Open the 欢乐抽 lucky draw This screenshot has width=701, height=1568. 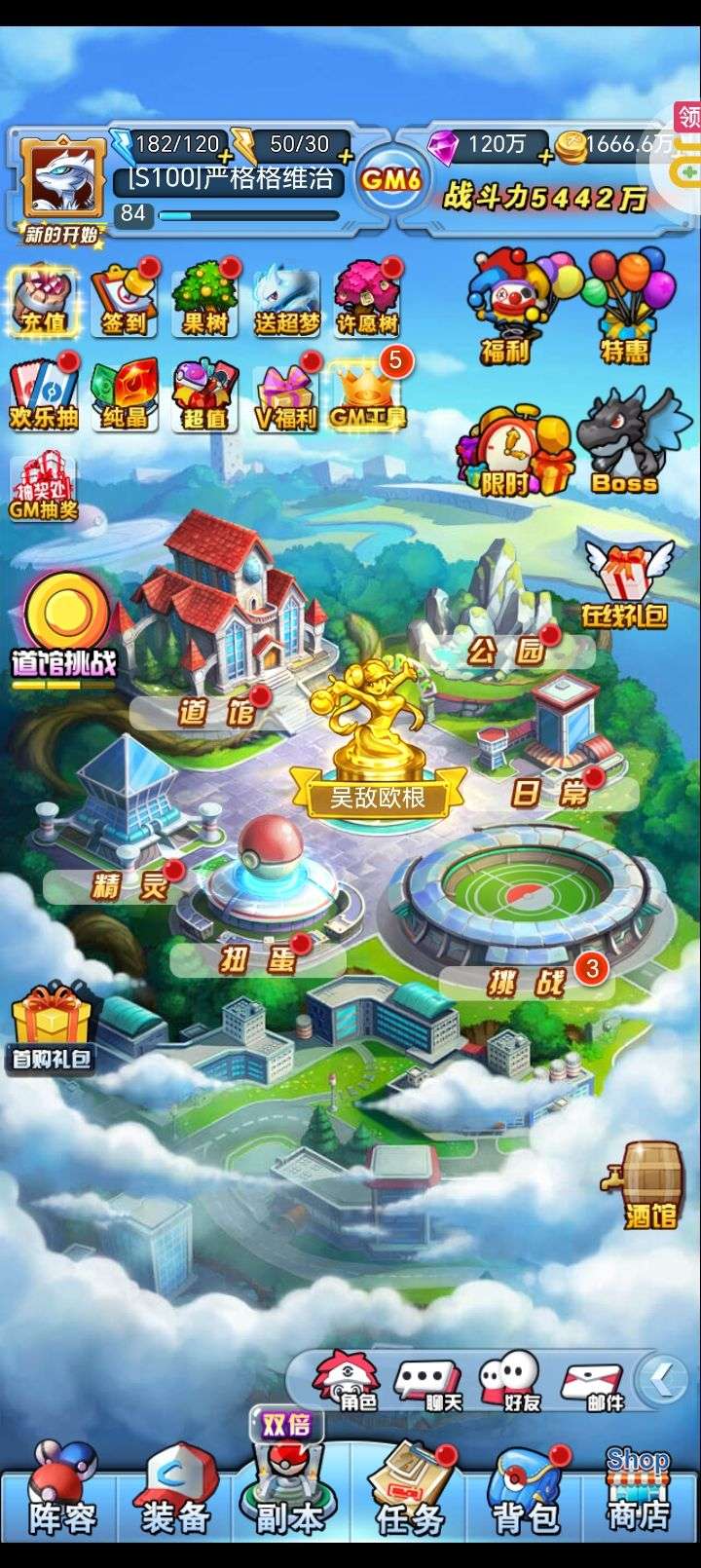(x=43, y=392)
